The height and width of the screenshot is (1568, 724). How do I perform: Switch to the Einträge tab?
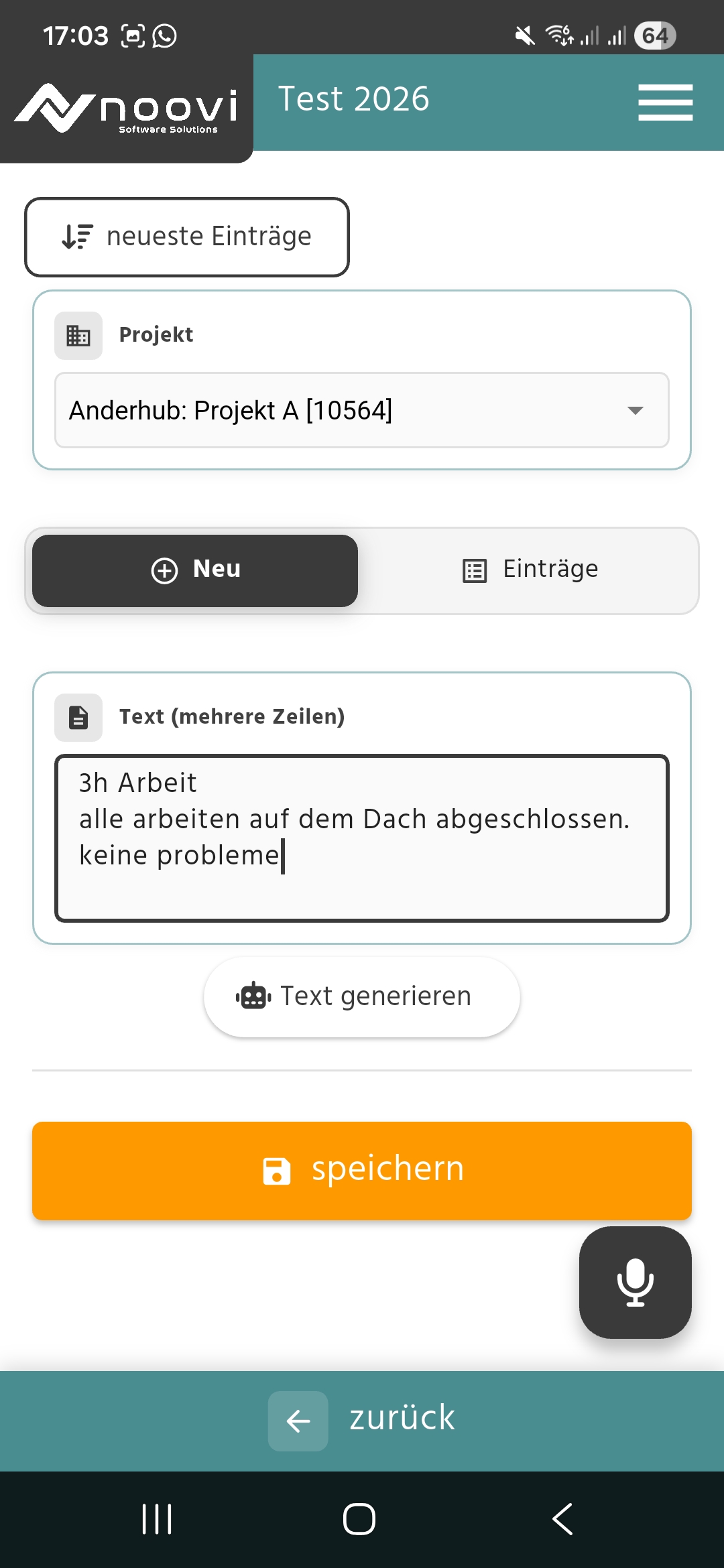(530, 570)
